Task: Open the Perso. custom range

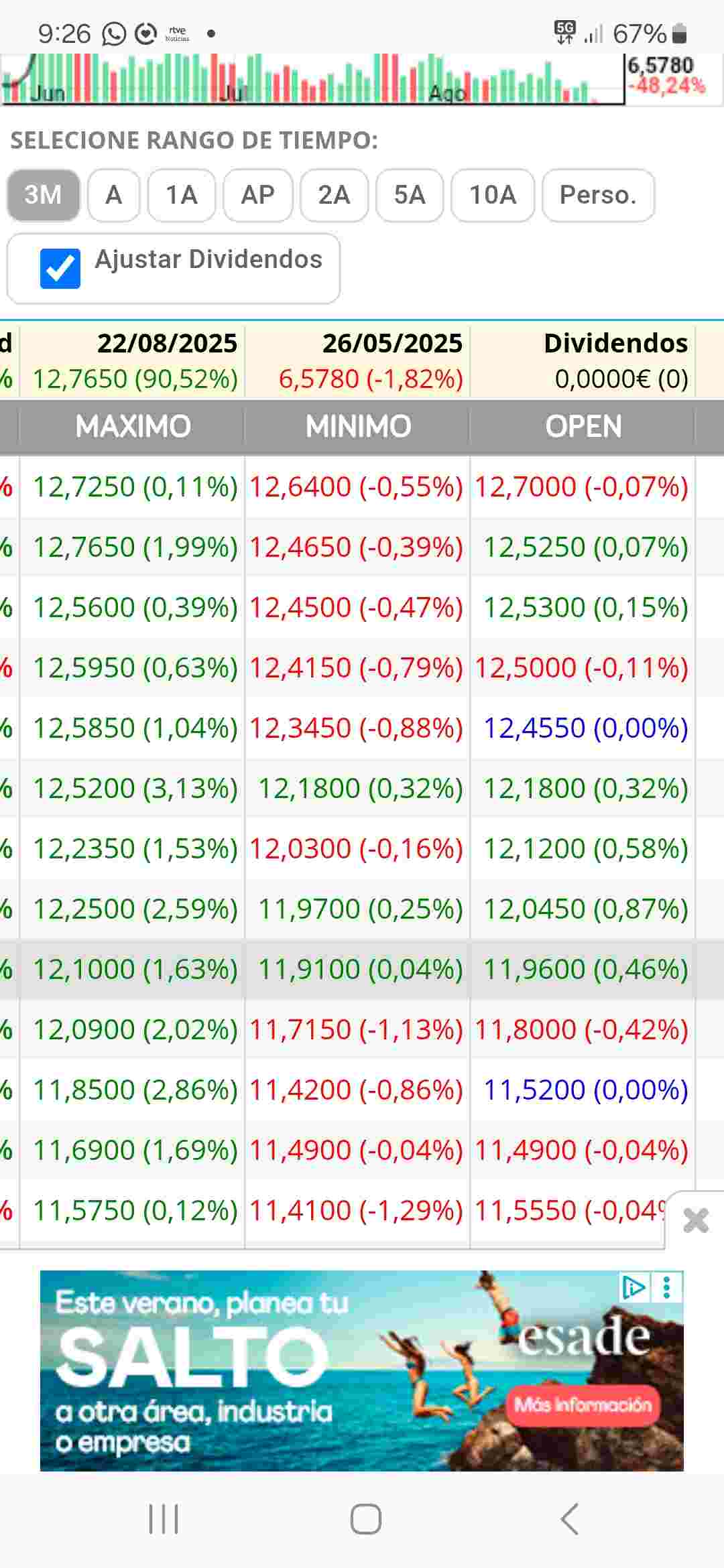Action: 598,195
